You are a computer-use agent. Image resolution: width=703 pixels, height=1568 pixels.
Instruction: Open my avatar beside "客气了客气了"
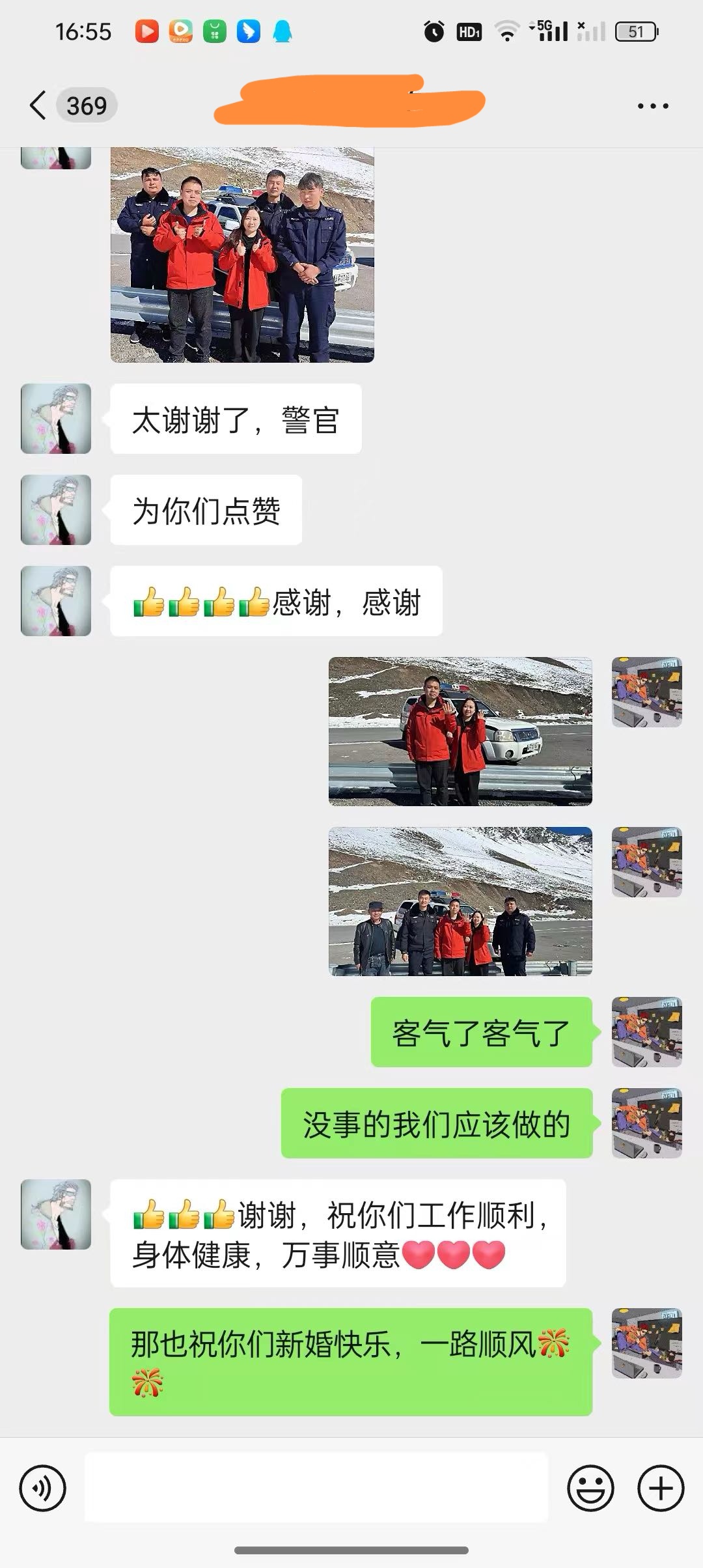tap(646, 1031)
